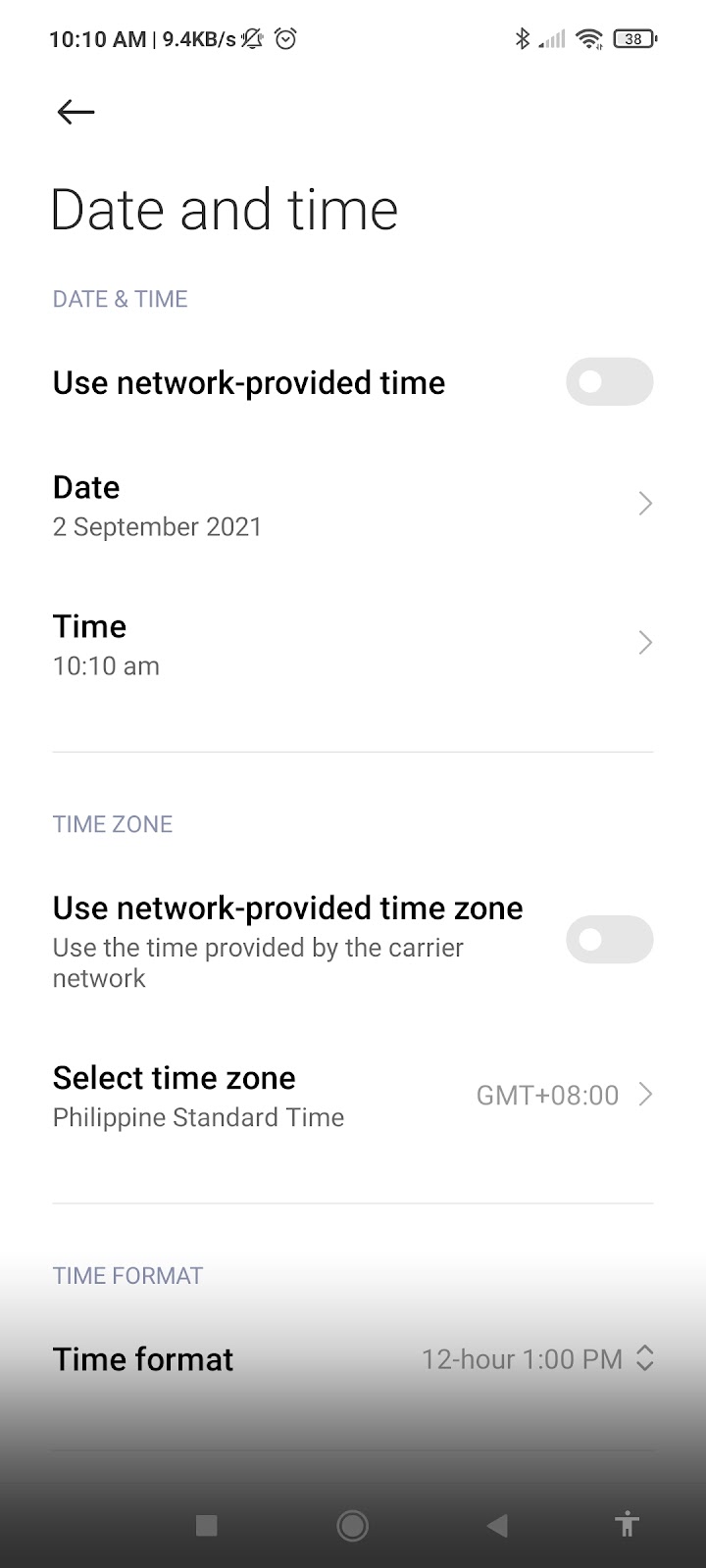
Task: Tap the system home button
Action: pyautogui.click(x=352, y=1525)
